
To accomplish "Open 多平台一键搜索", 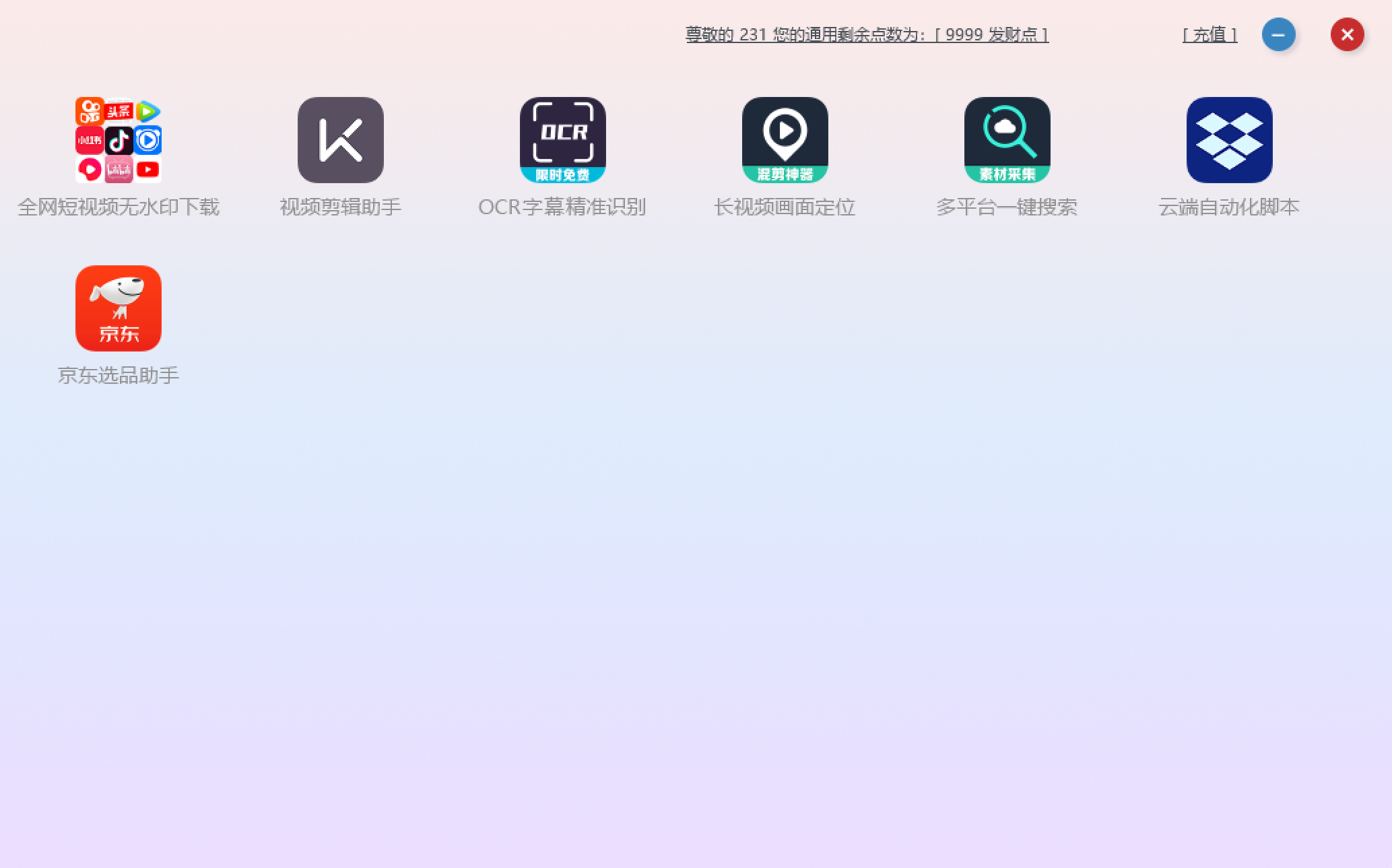I will 1007,140.
